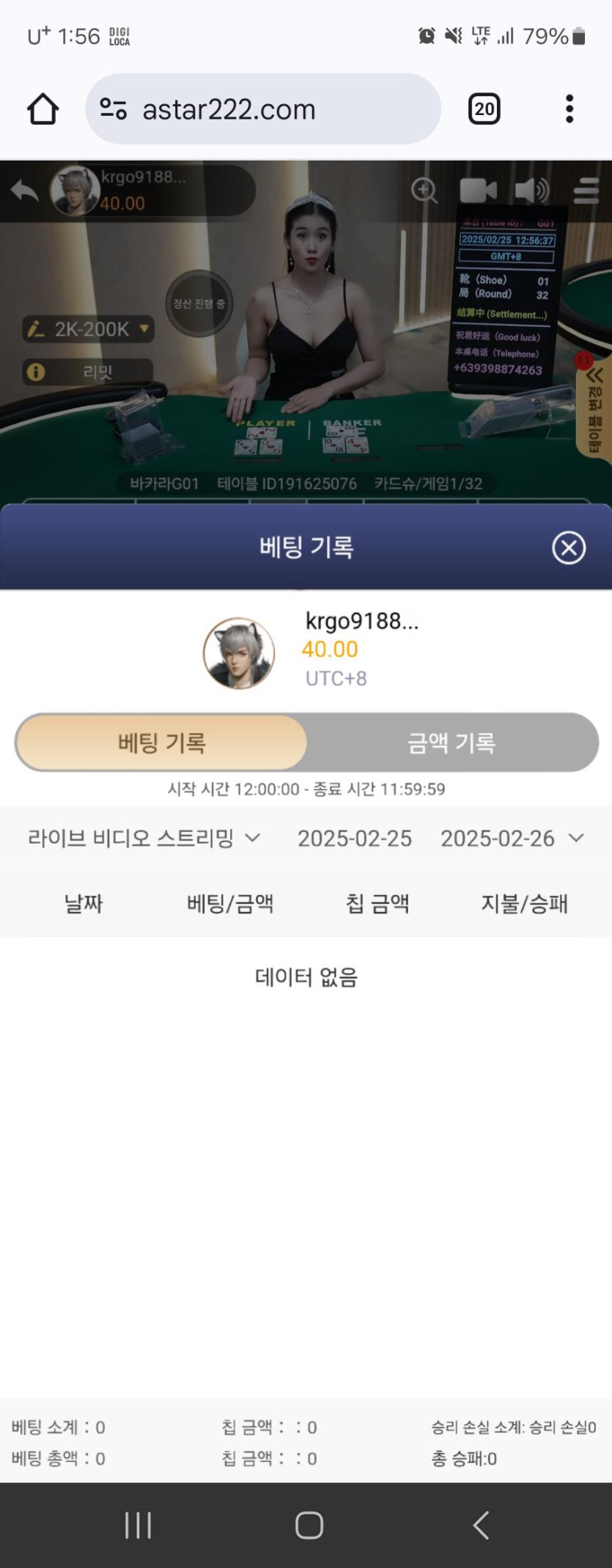Expand the 2K-200K chip limit dropdown
This screenshot has height=1568, width=612.
88,329
